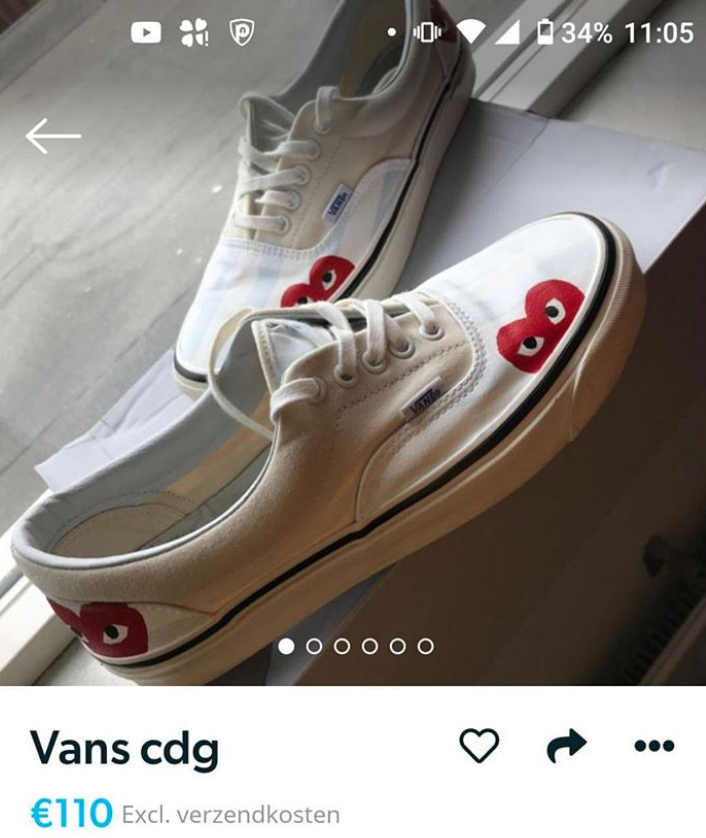Open the three-dot overflow menu

point(654,746)
